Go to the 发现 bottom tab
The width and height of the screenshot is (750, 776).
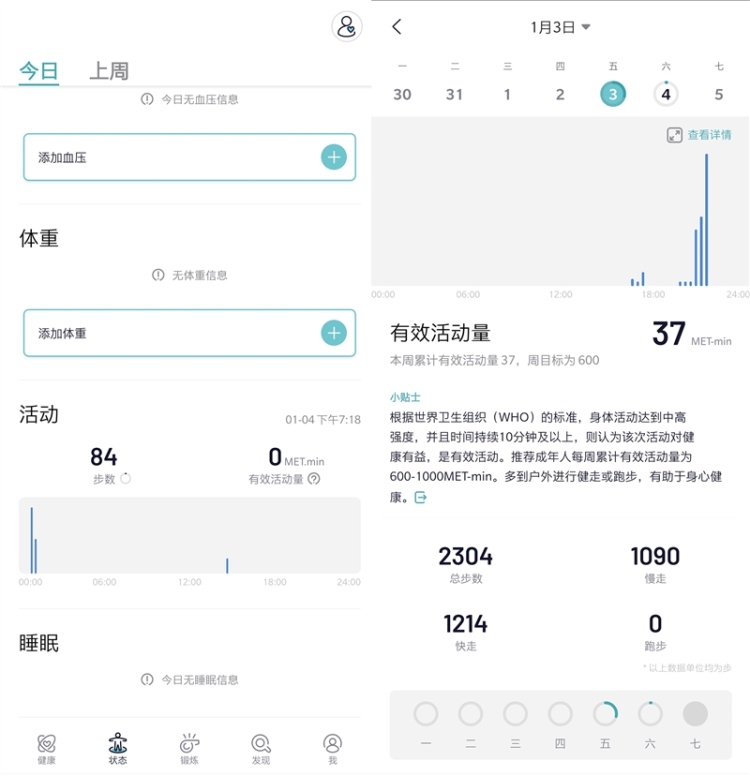click(x=261, y=748)
